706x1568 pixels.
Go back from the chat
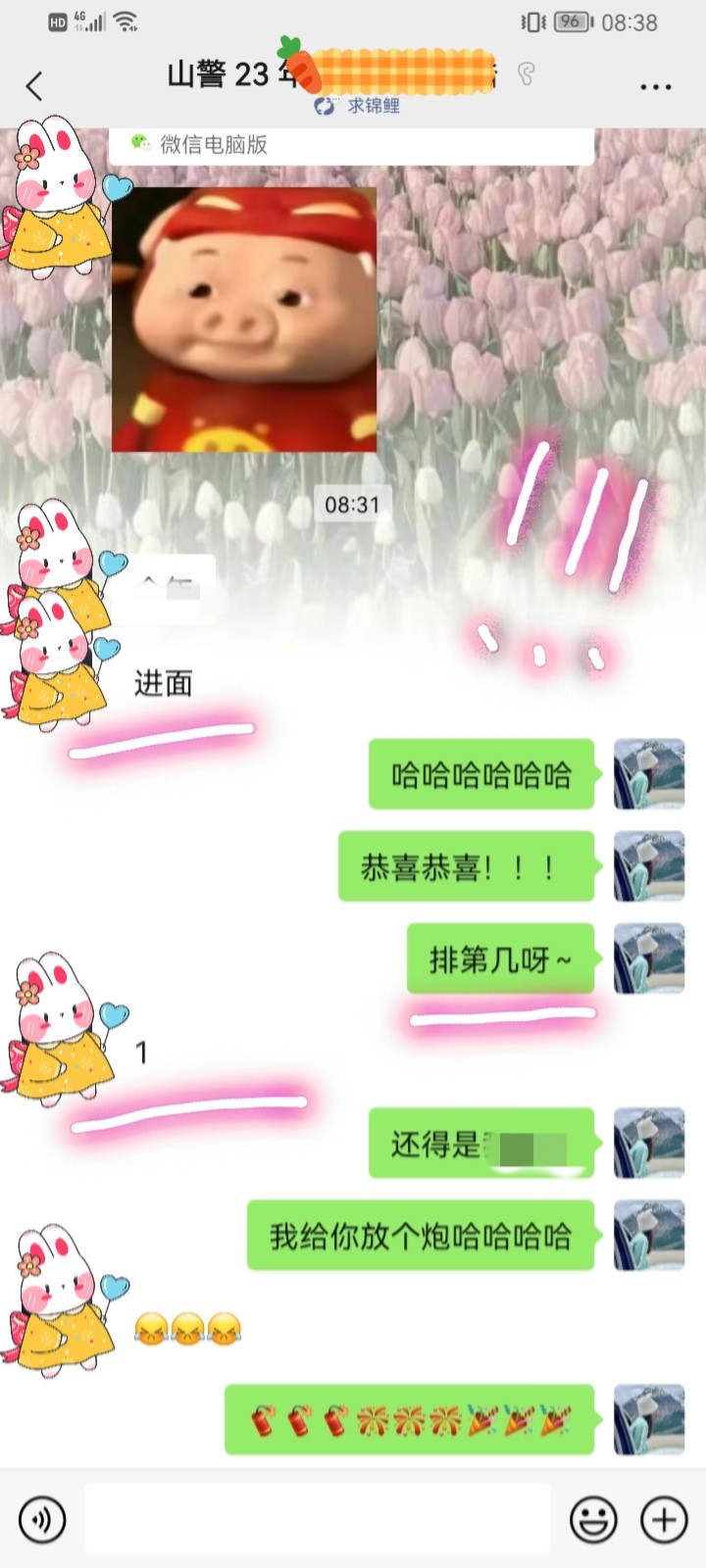[34, 86]
